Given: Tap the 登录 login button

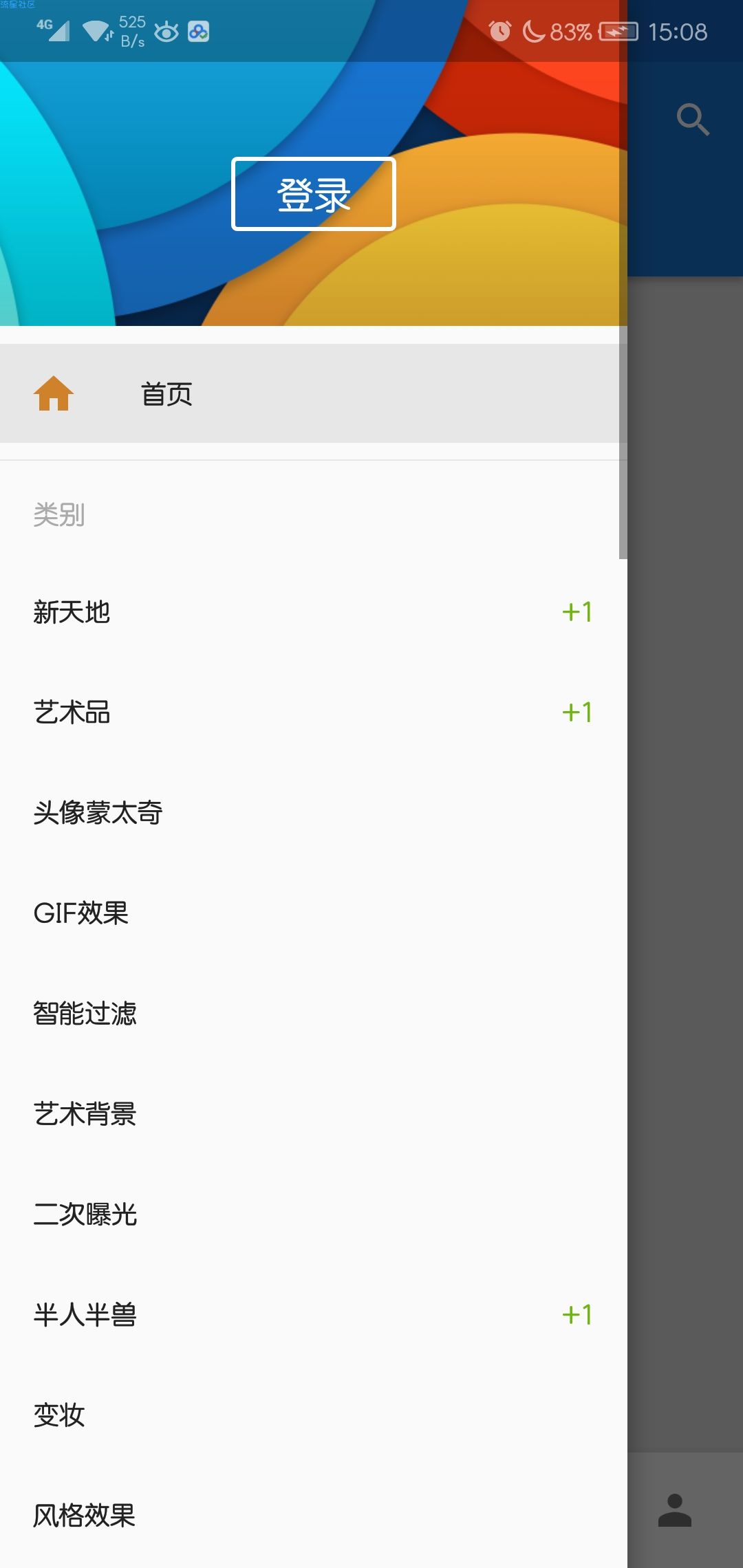Looking at the screenshot, I should click(x=314, y=194).
